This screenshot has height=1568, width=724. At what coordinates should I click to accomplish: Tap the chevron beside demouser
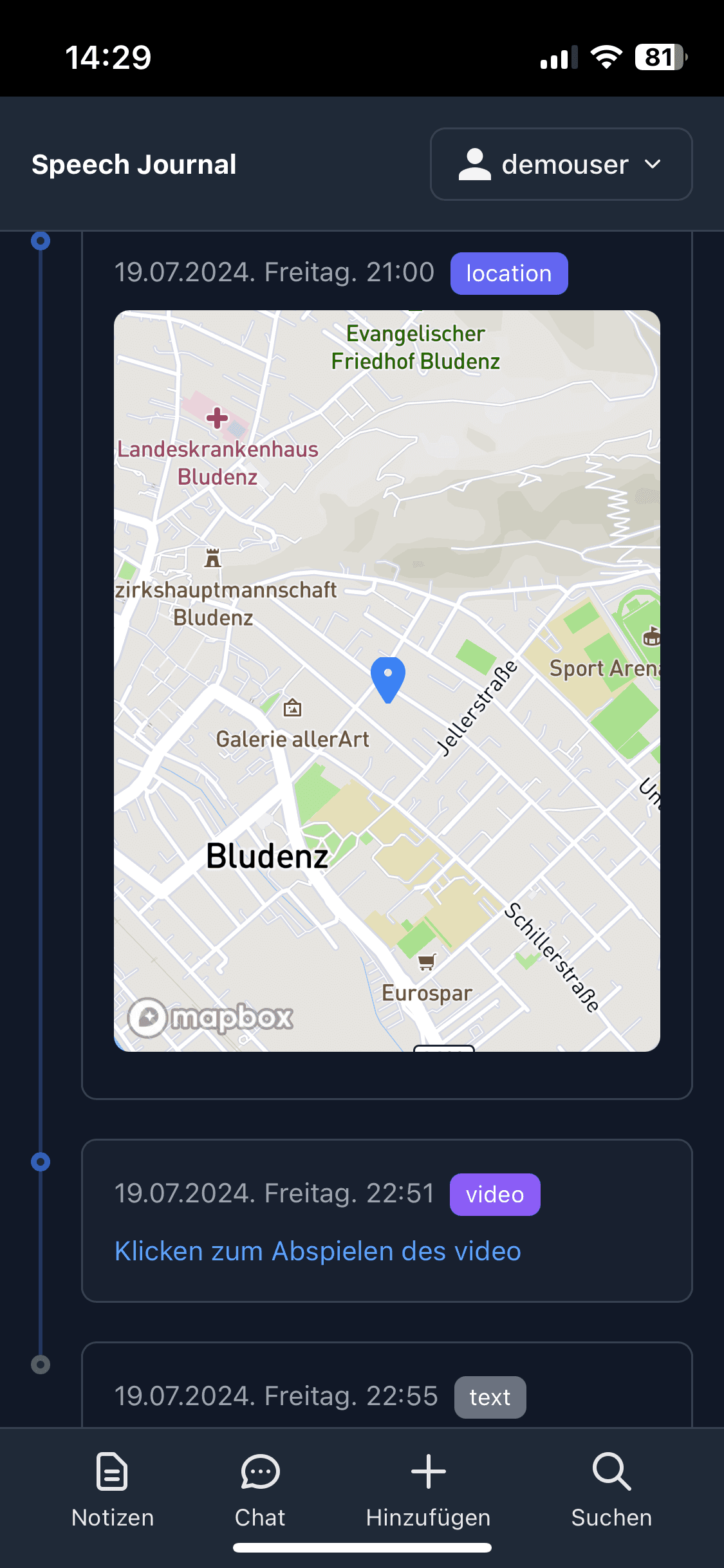tap(653, 165)
